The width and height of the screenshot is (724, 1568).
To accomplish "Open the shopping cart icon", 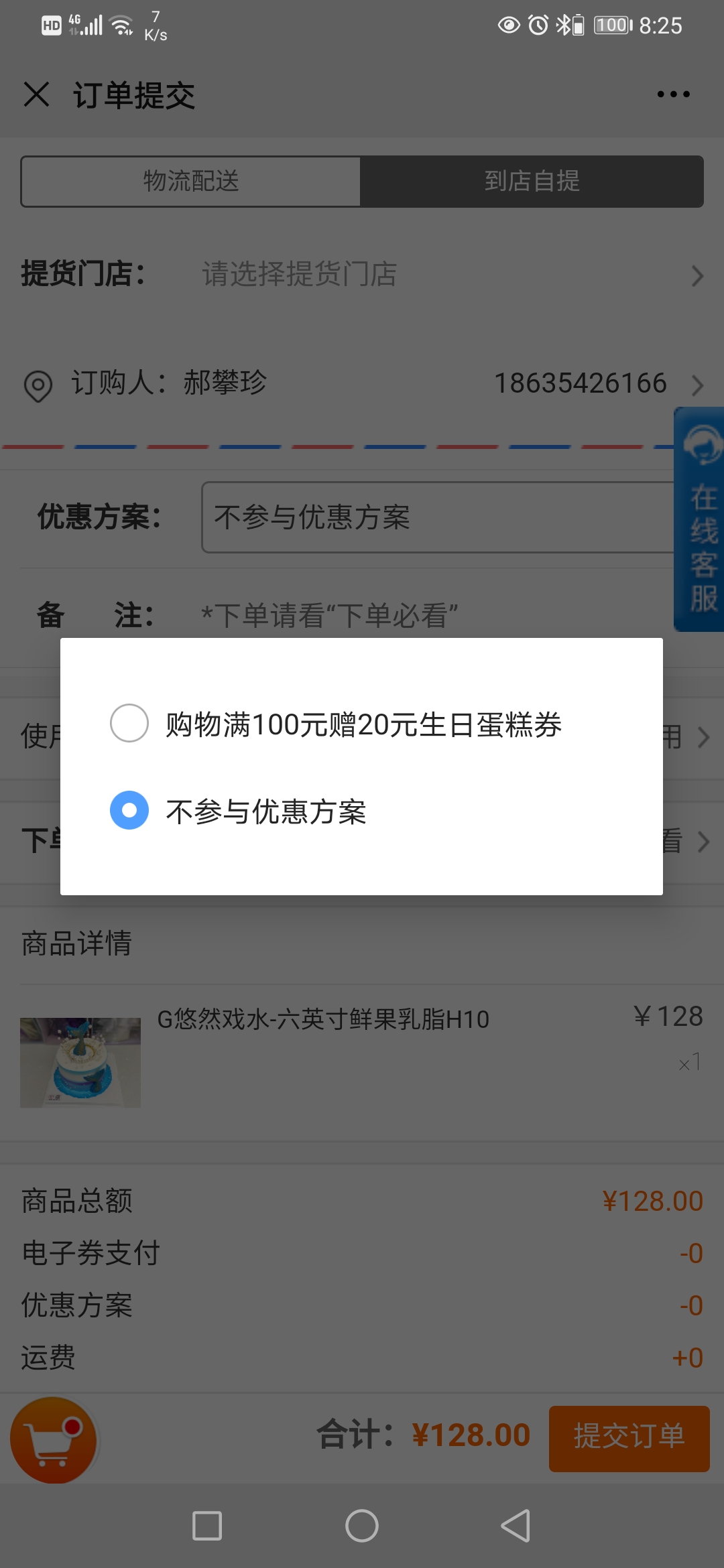I will pos(54,1441).
